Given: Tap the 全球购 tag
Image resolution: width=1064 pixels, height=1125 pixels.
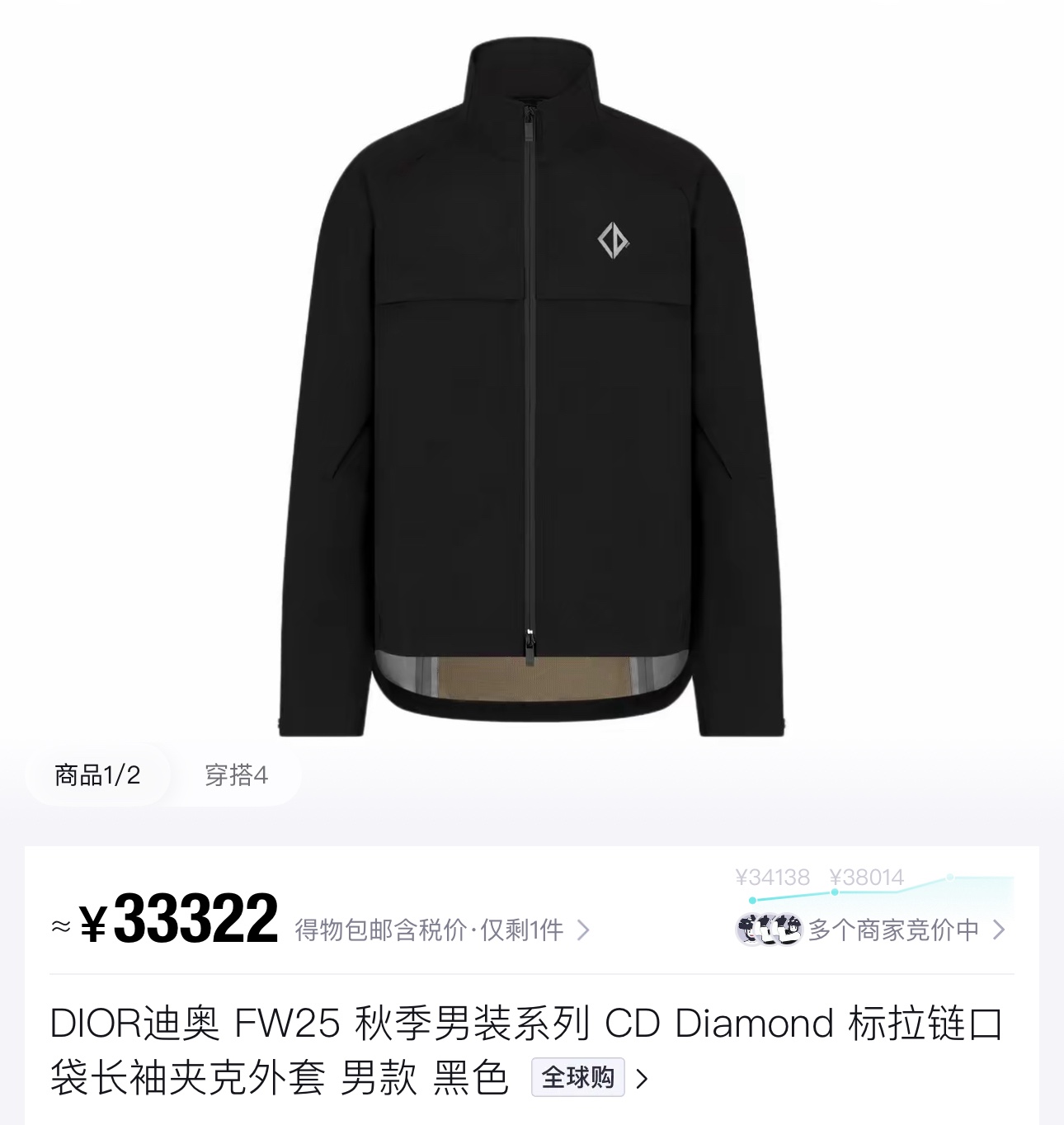Looking at the screenshot, I should point(578,1077).
